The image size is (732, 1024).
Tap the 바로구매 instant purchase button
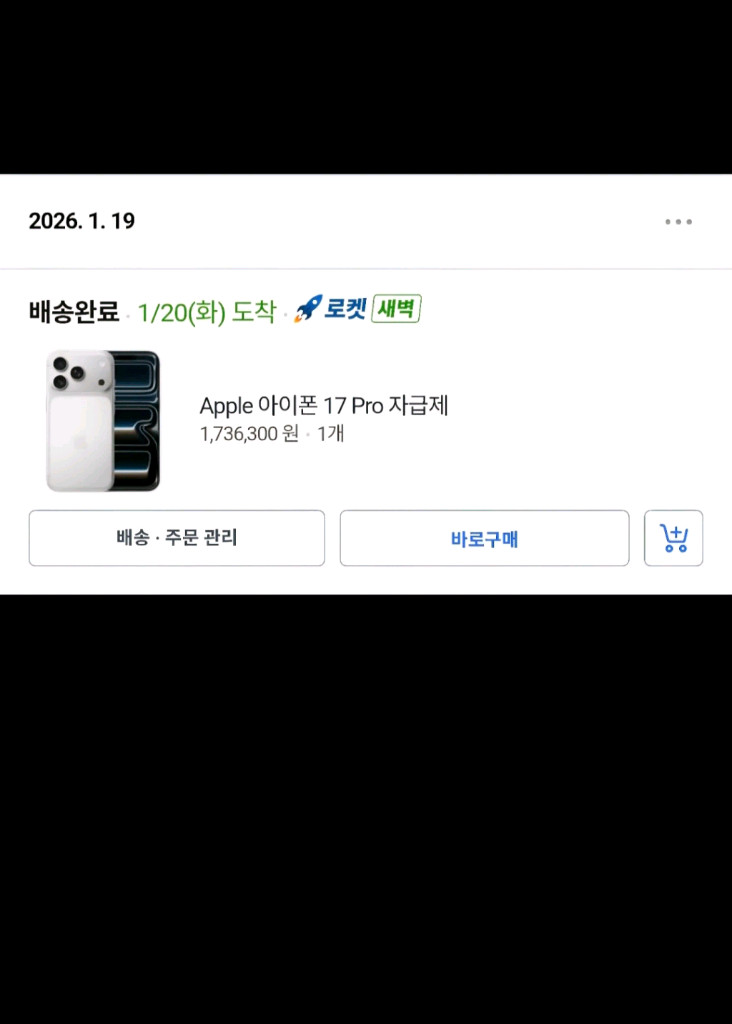click(x=484, y=538)
